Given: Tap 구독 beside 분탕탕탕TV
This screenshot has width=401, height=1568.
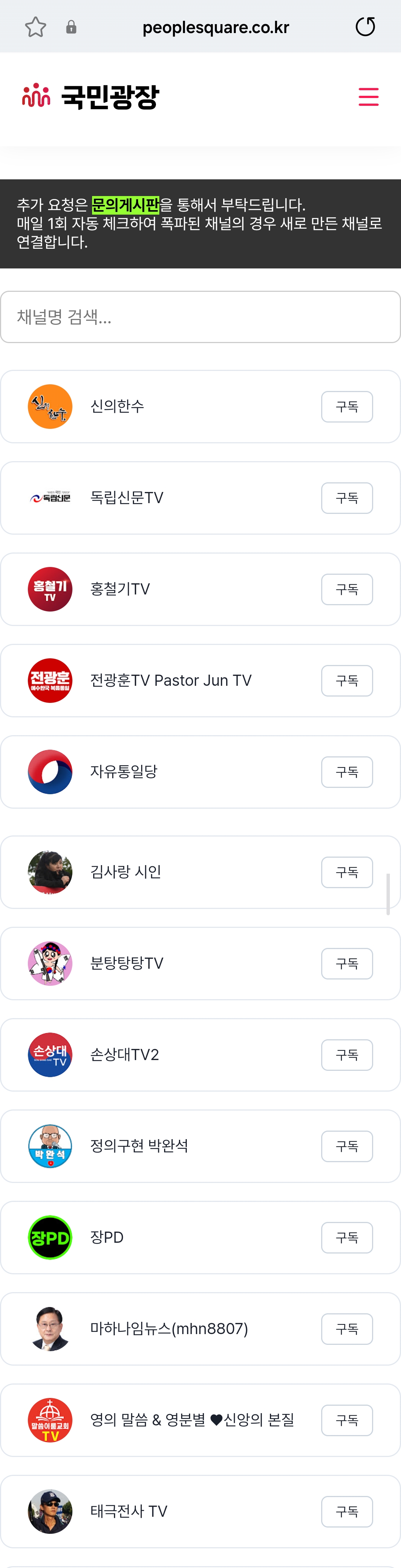Looking at the screenshot, I should pyautogui.click(x=347, y=964).
